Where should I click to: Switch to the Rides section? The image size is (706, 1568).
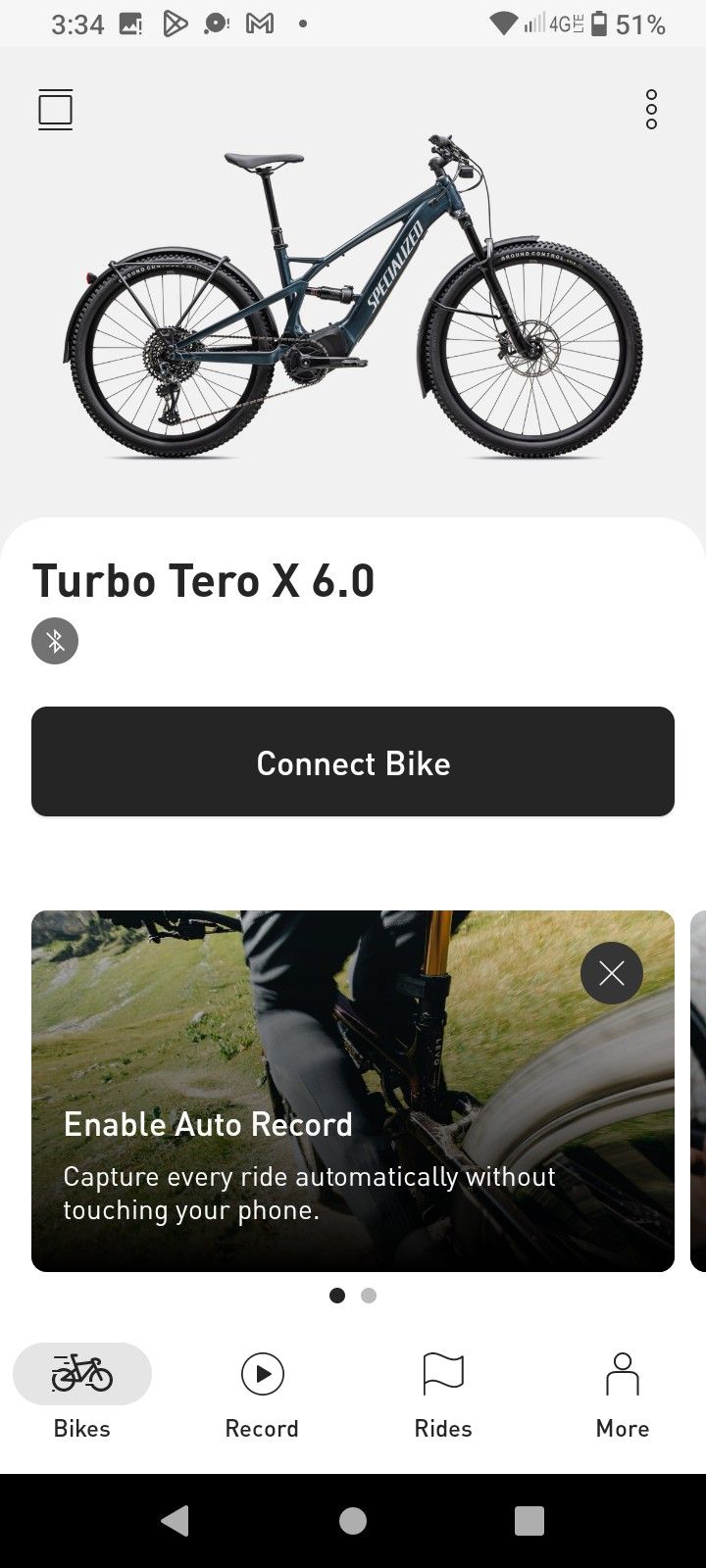[442, 1396]
